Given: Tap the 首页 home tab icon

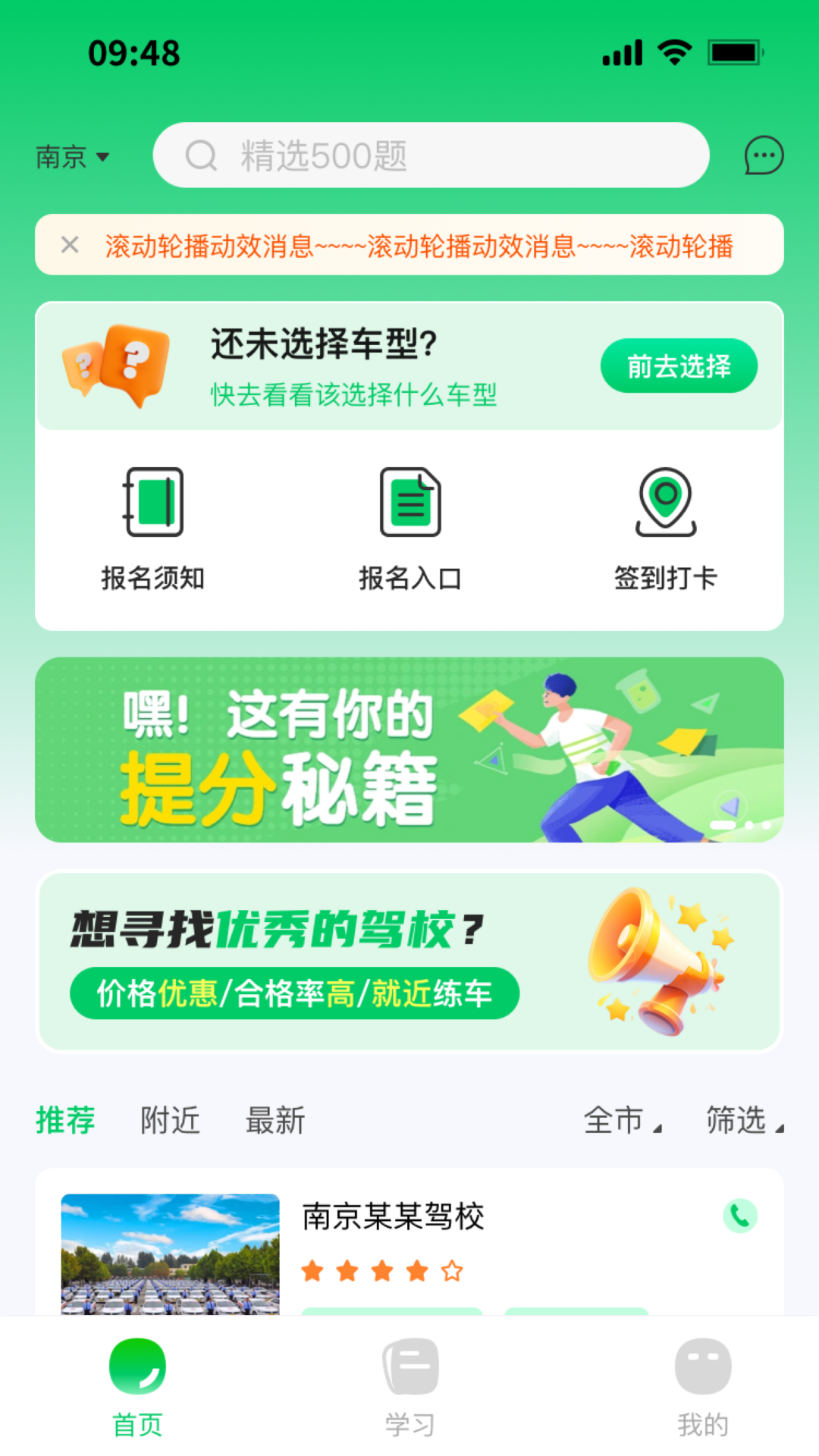Looking at the screenshot, I should [136, 1365].
